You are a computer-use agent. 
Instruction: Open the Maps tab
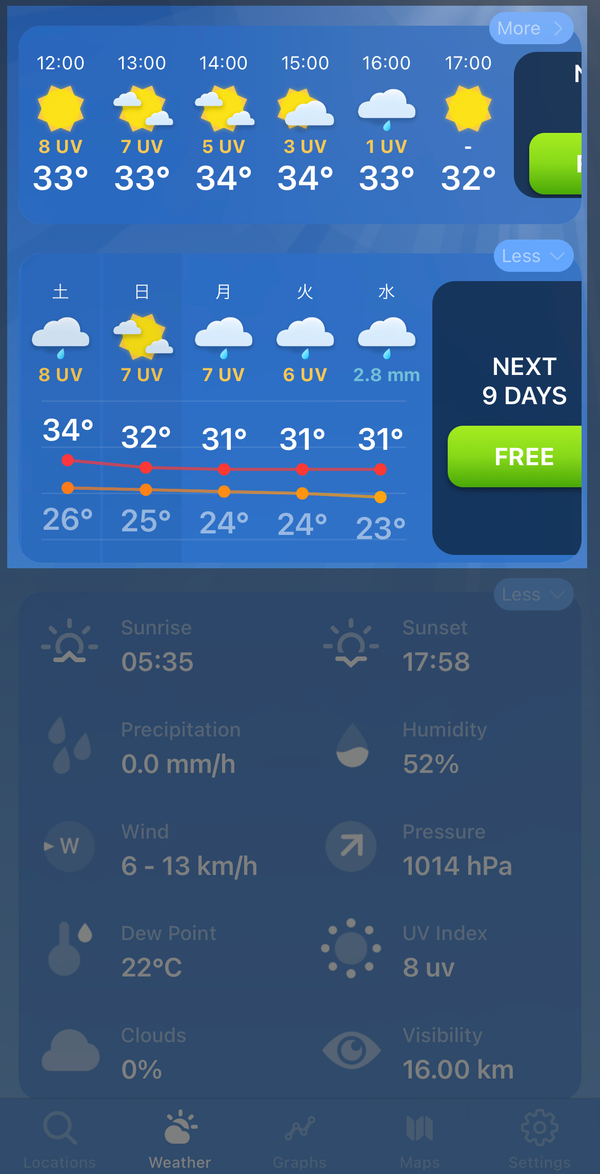pyautogui.click(x=419, y=1140)
